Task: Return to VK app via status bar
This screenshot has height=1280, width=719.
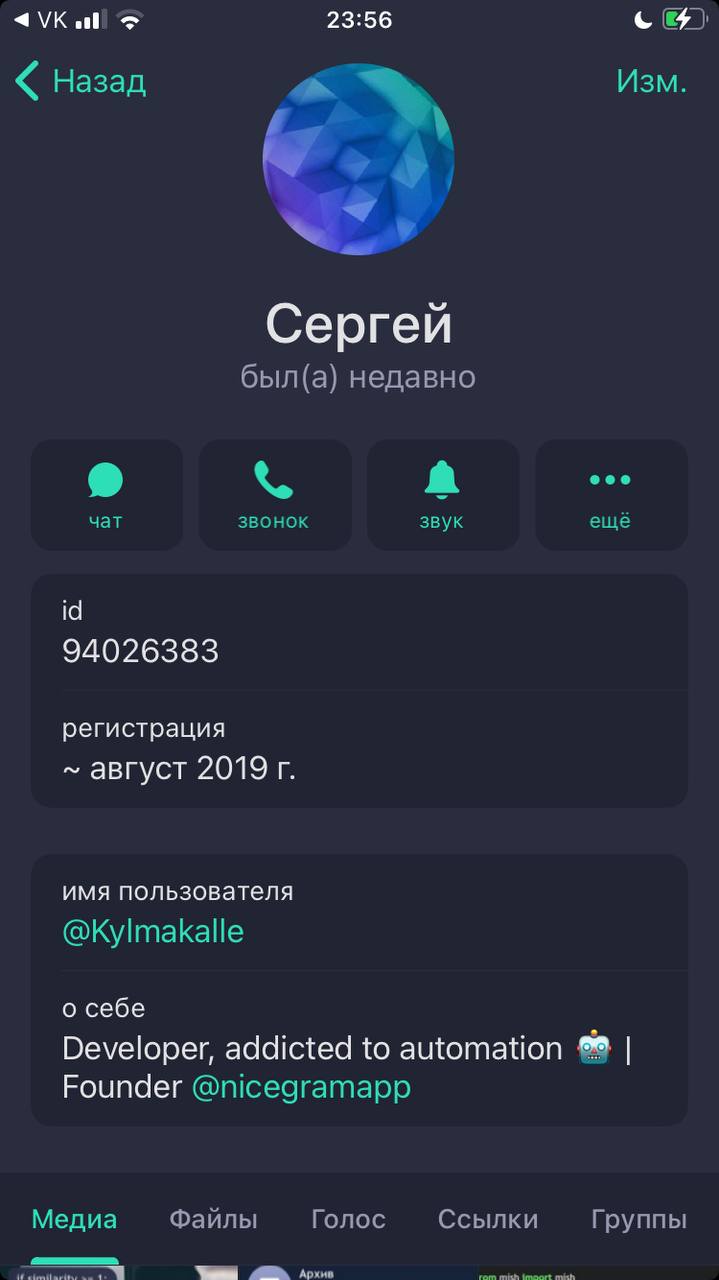Action: pyautogui.click(x=40, y=19)
